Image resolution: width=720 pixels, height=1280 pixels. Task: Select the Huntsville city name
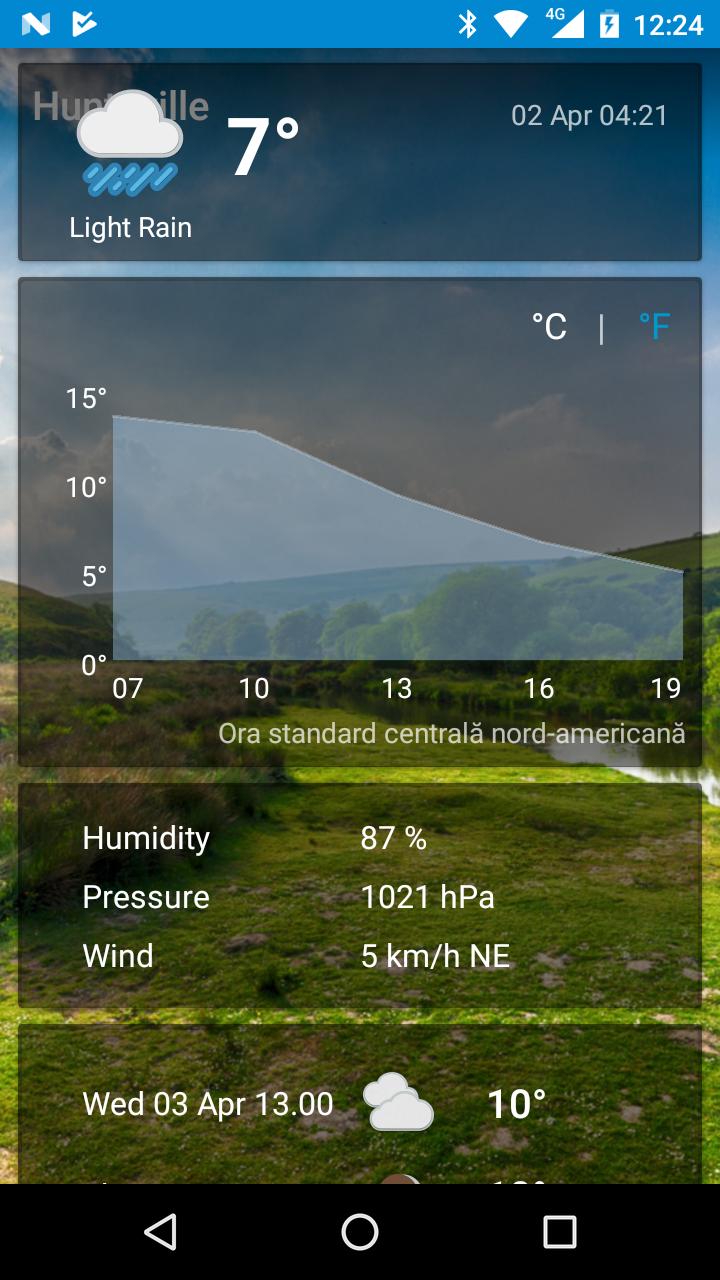pyautogui.click(x=120, y=107)
